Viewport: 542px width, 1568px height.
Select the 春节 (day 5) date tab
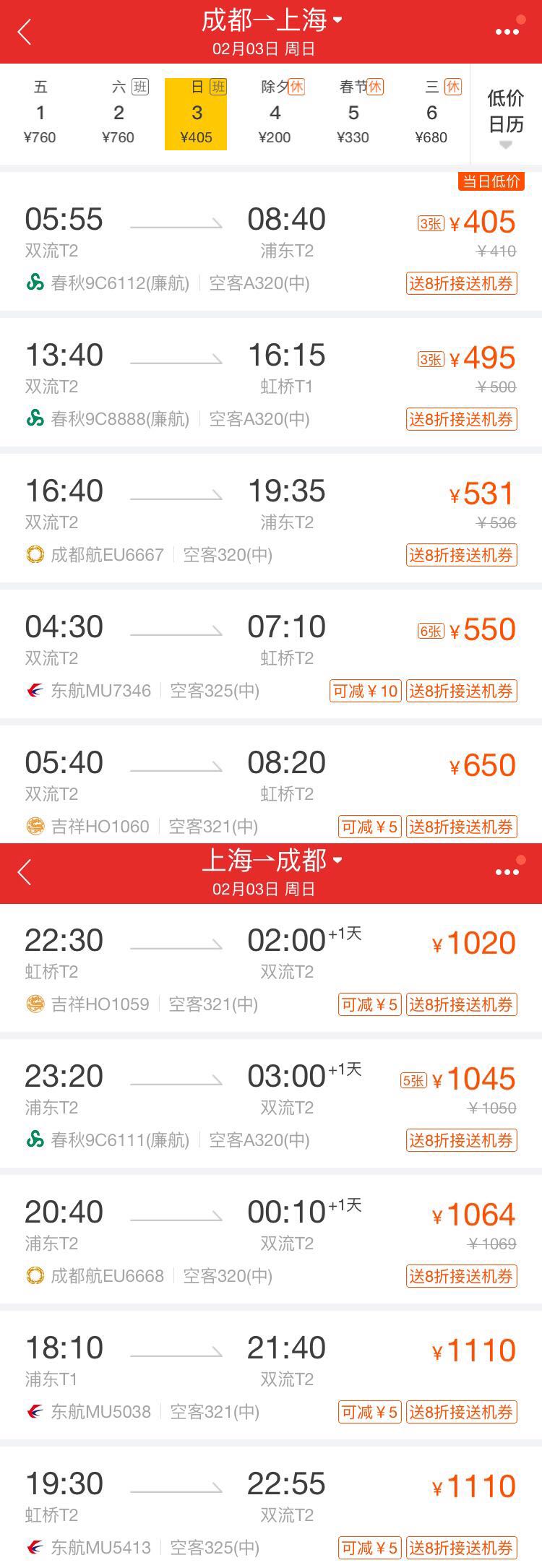353,113
